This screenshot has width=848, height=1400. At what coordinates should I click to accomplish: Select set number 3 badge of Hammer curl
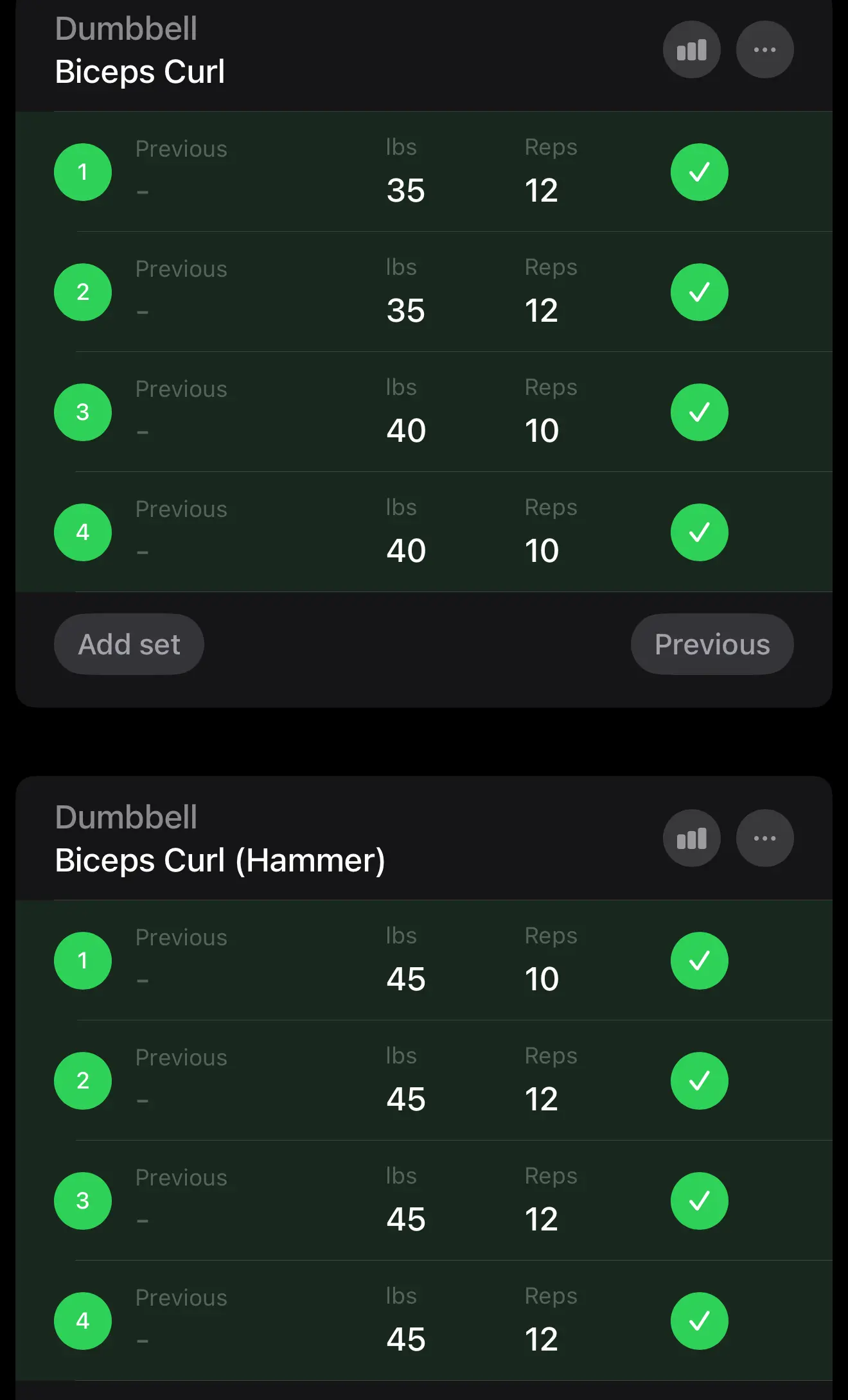pyautogui.click(x=83, y=1201)
